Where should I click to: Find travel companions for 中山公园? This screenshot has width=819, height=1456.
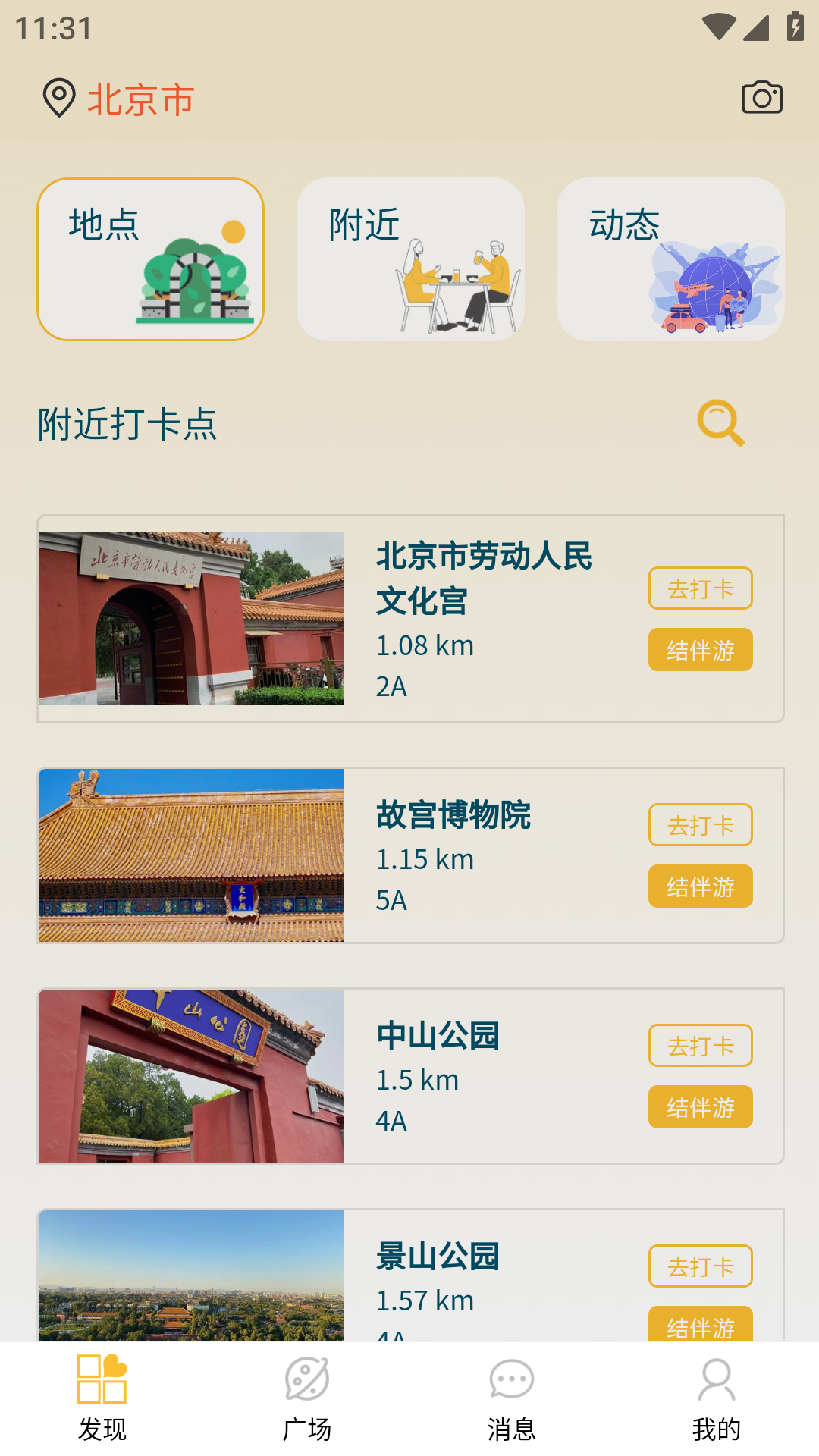click(x=700, y=1107)
